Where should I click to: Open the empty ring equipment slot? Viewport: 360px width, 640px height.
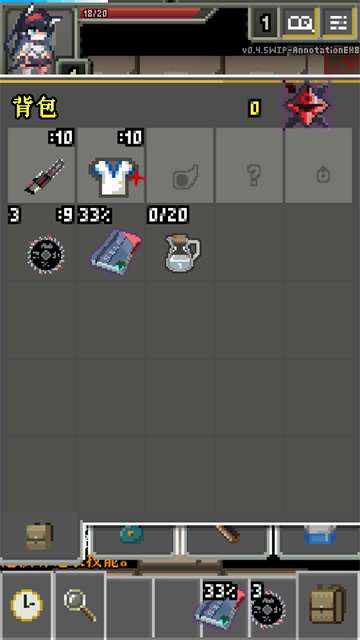318,165
